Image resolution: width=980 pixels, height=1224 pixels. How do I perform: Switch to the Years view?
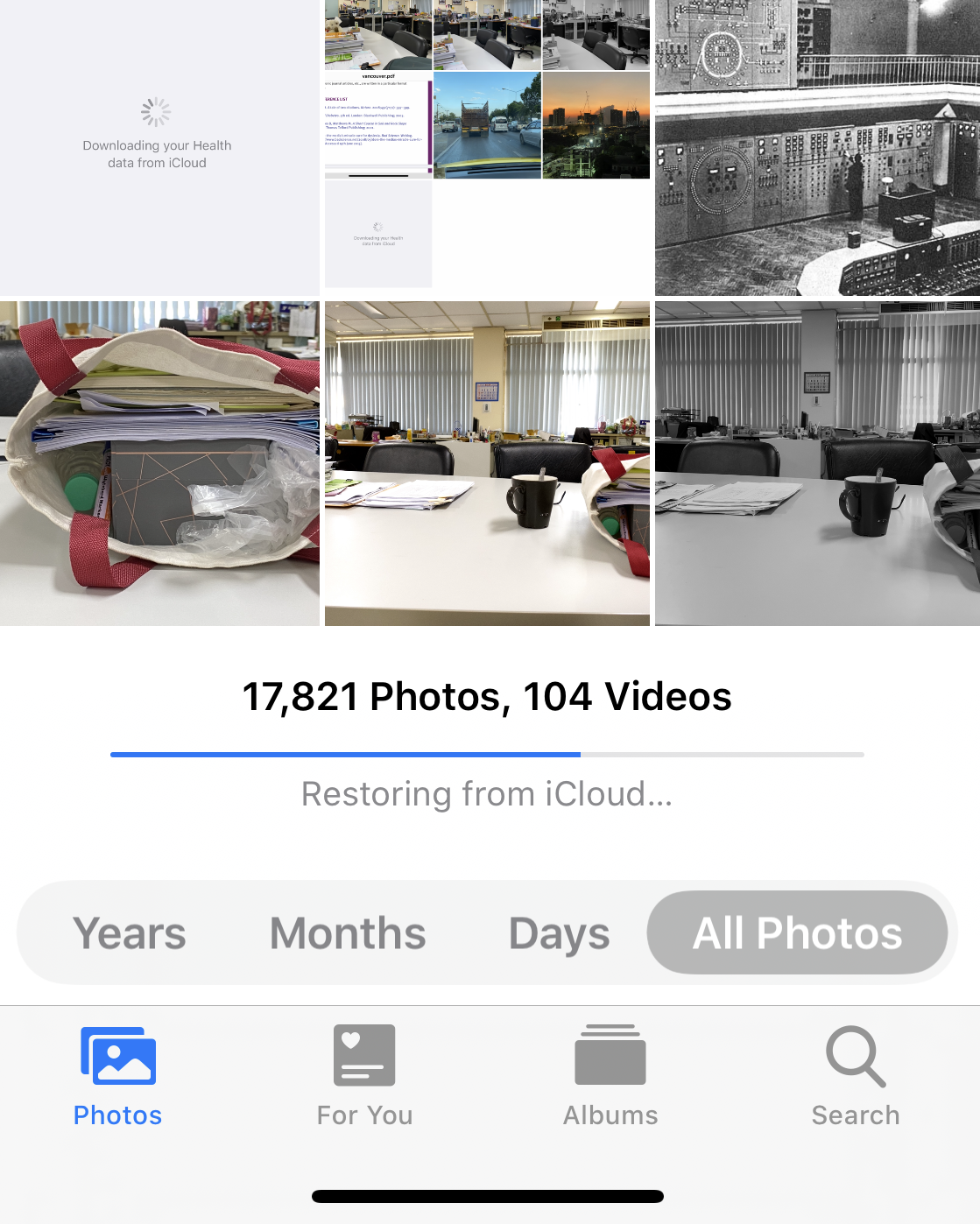click(130, 932)
